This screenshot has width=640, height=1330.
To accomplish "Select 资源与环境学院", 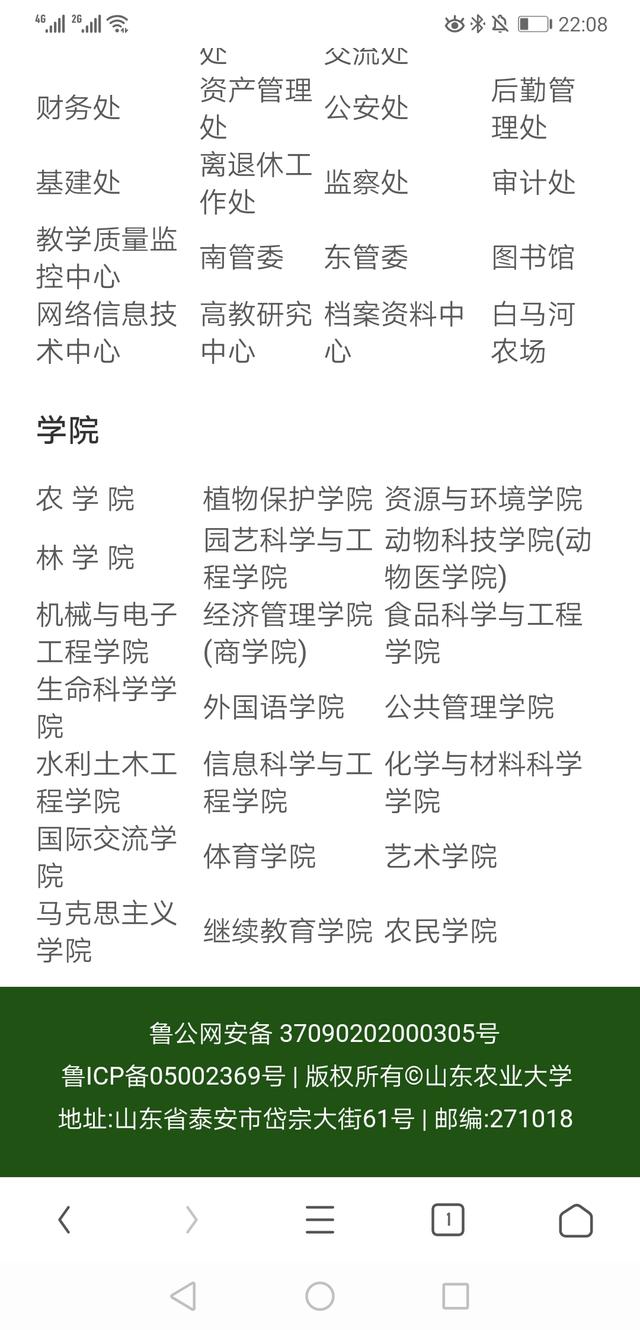I will click(483, 498).
